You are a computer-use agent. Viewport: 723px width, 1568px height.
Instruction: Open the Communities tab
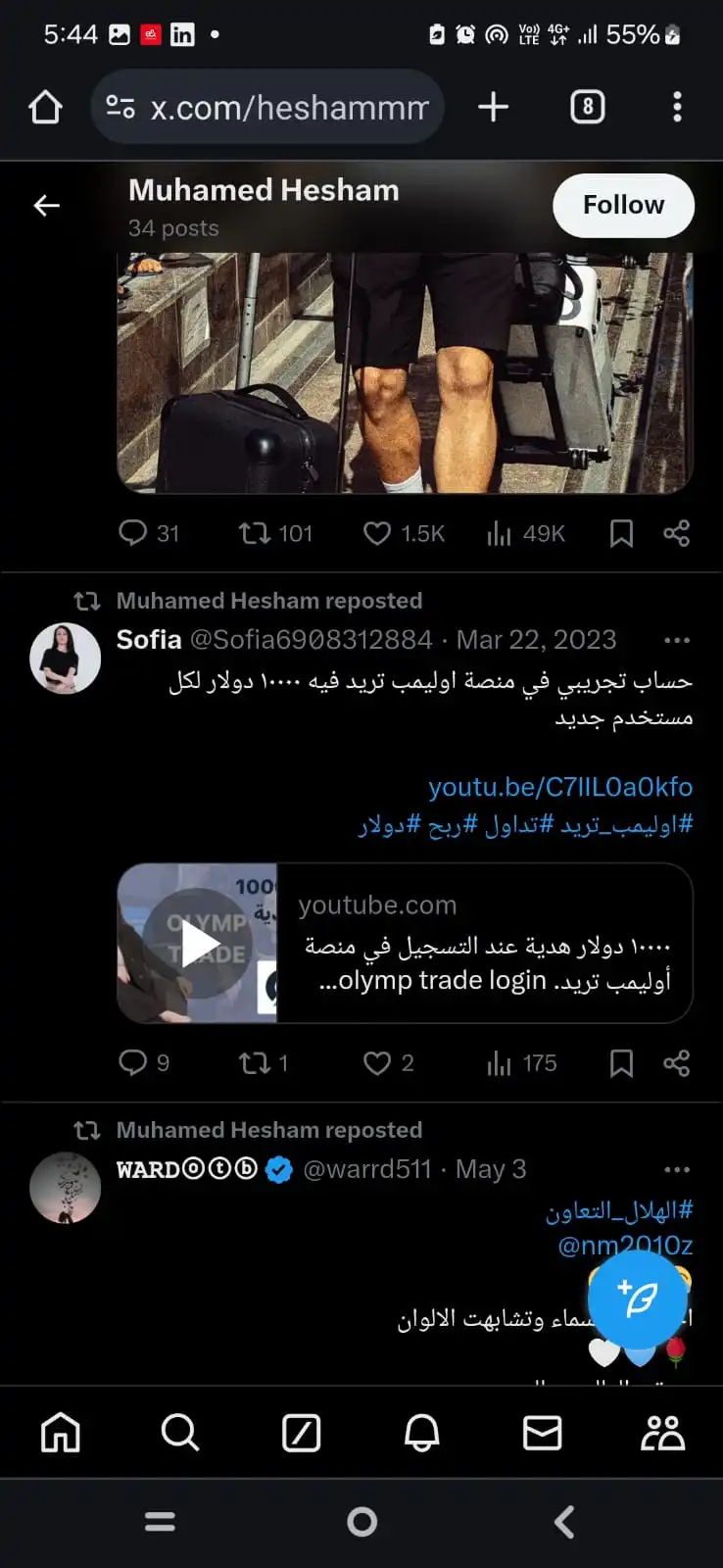coord(662,1433)
